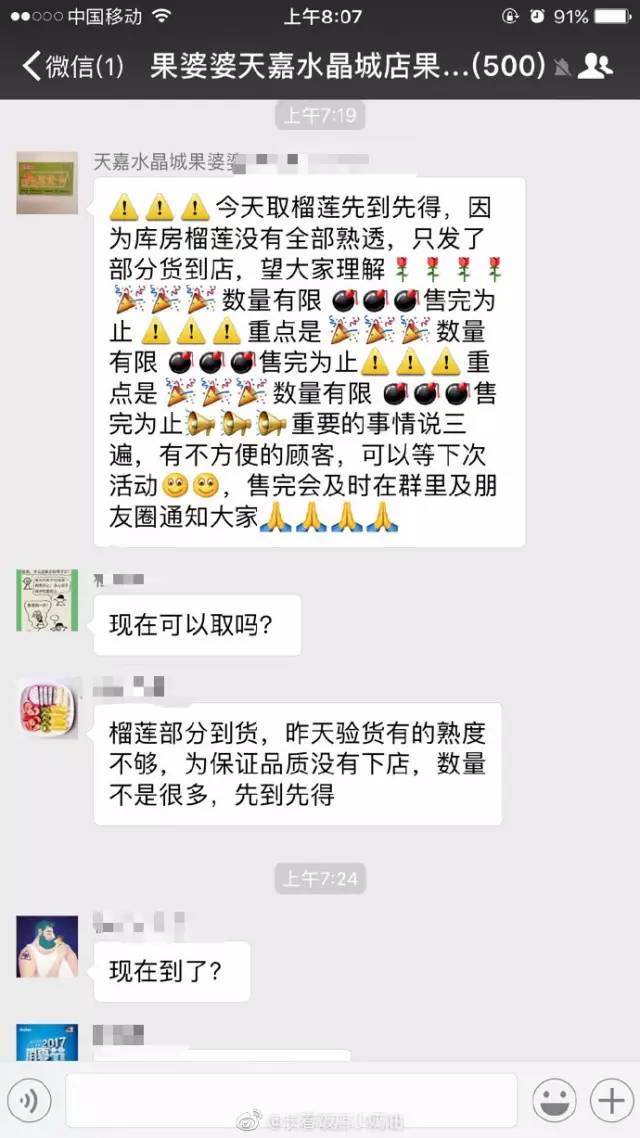Open the emoji sticker picker
This screenshot has height=1138, width=640.
554,1101
